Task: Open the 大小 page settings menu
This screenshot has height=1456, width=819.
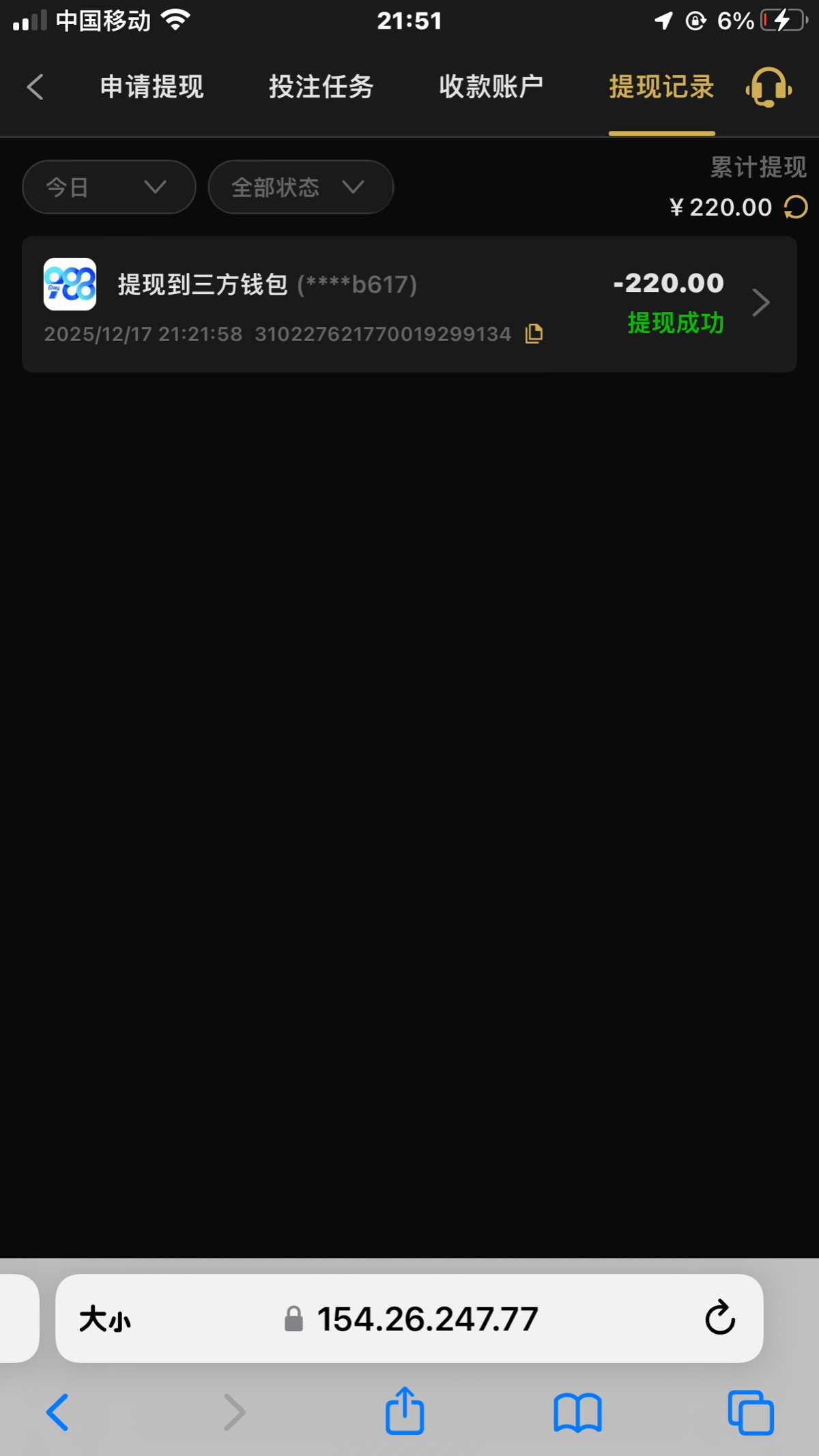Action: (104, 1319)
